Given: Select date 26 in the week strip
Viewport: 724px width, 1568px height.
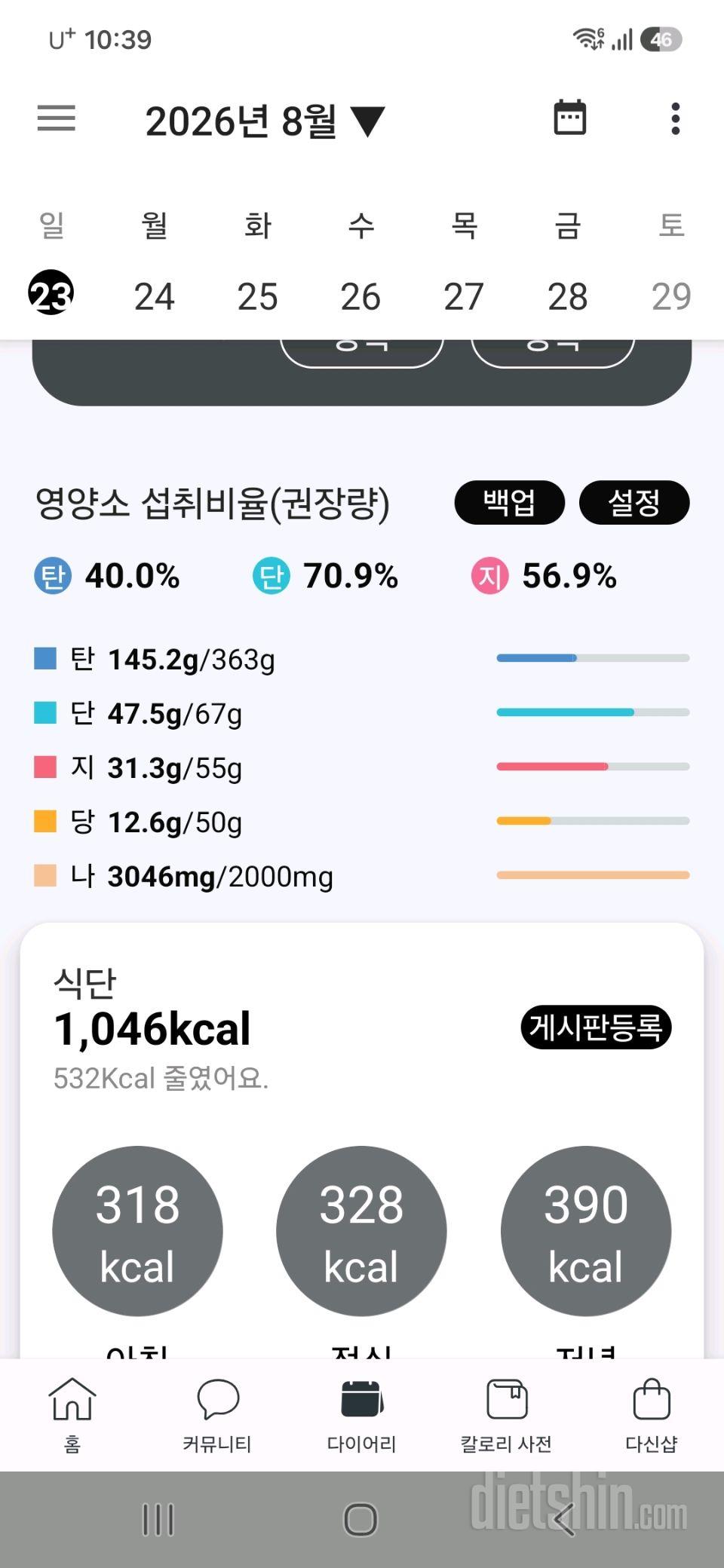Looking at the screenshot, I should tap(360, 296).
